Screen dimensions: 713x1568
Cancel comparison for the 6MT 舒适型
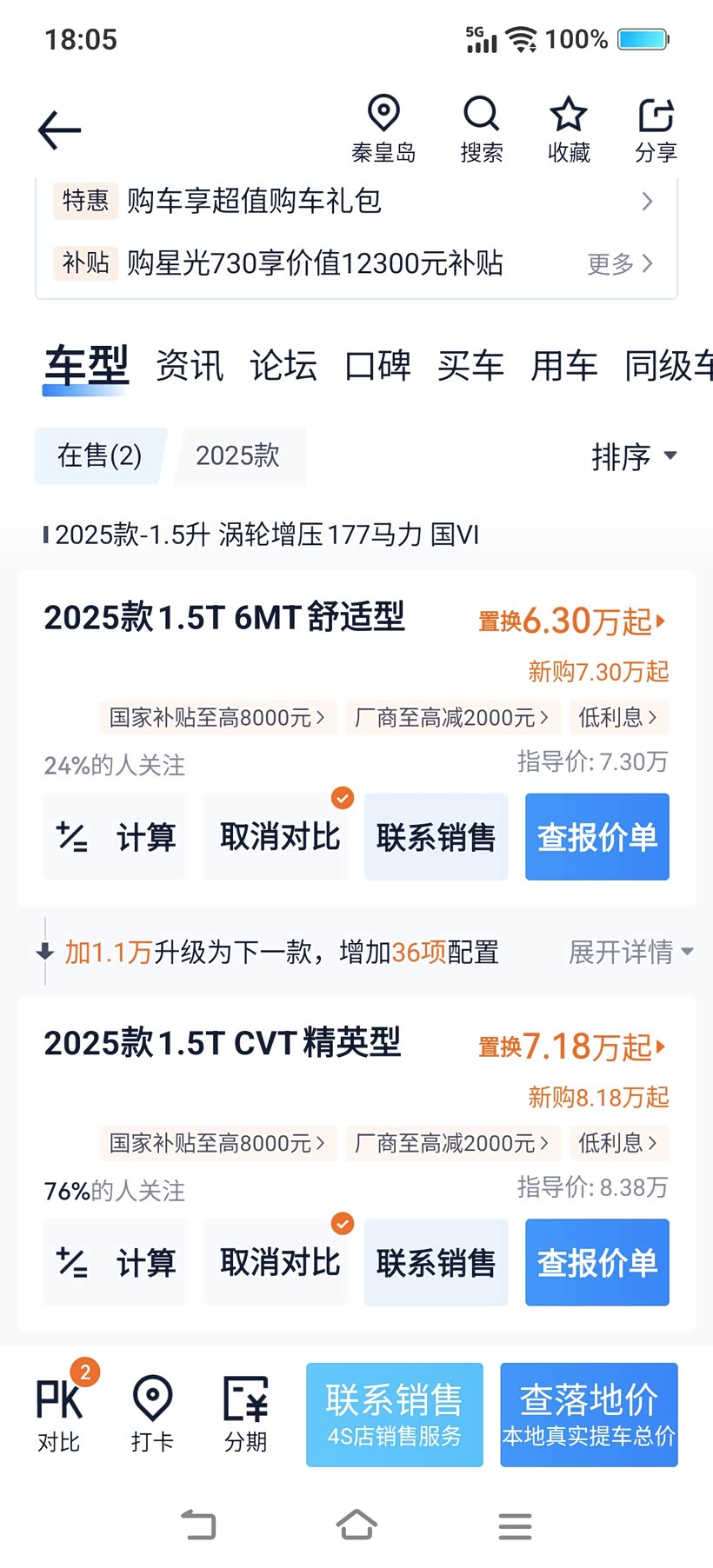tap(279, 837)
